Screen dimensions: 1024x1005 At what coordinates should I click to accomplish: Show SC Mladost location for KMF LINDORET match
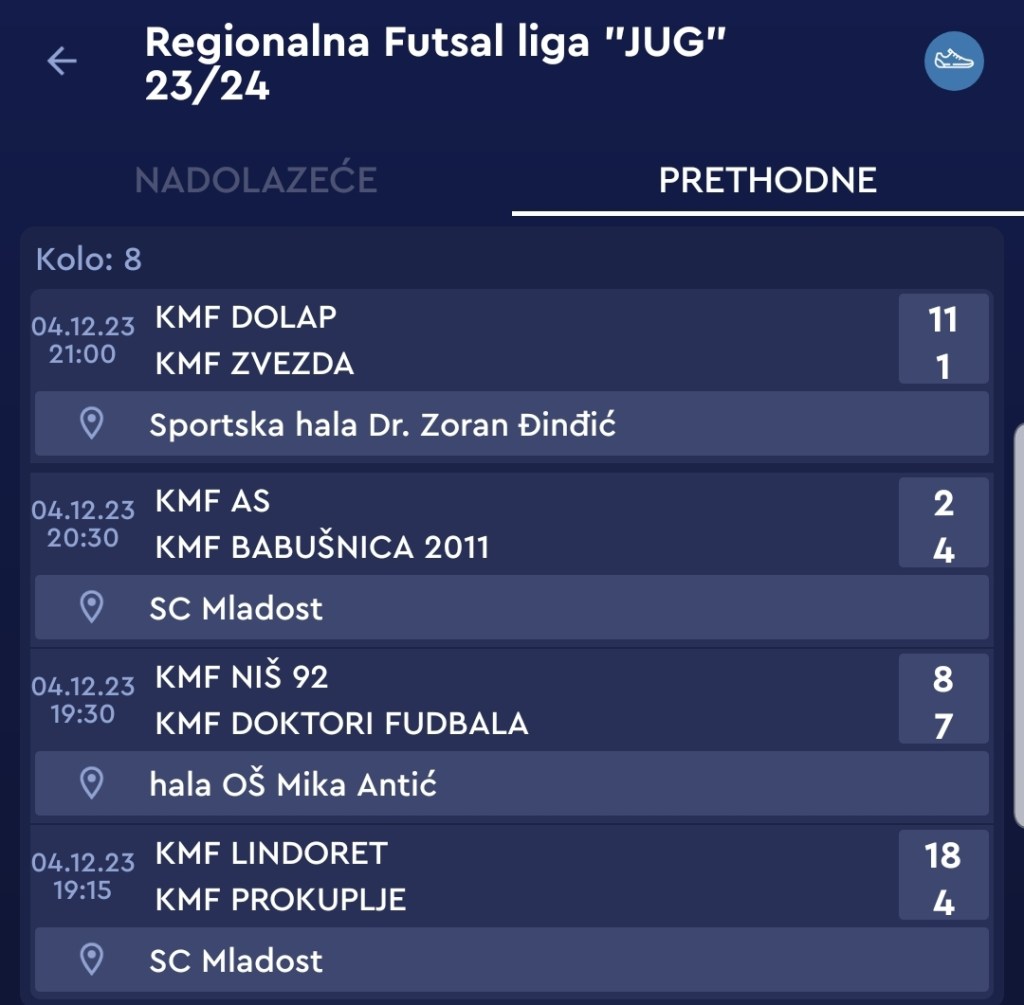510,960
